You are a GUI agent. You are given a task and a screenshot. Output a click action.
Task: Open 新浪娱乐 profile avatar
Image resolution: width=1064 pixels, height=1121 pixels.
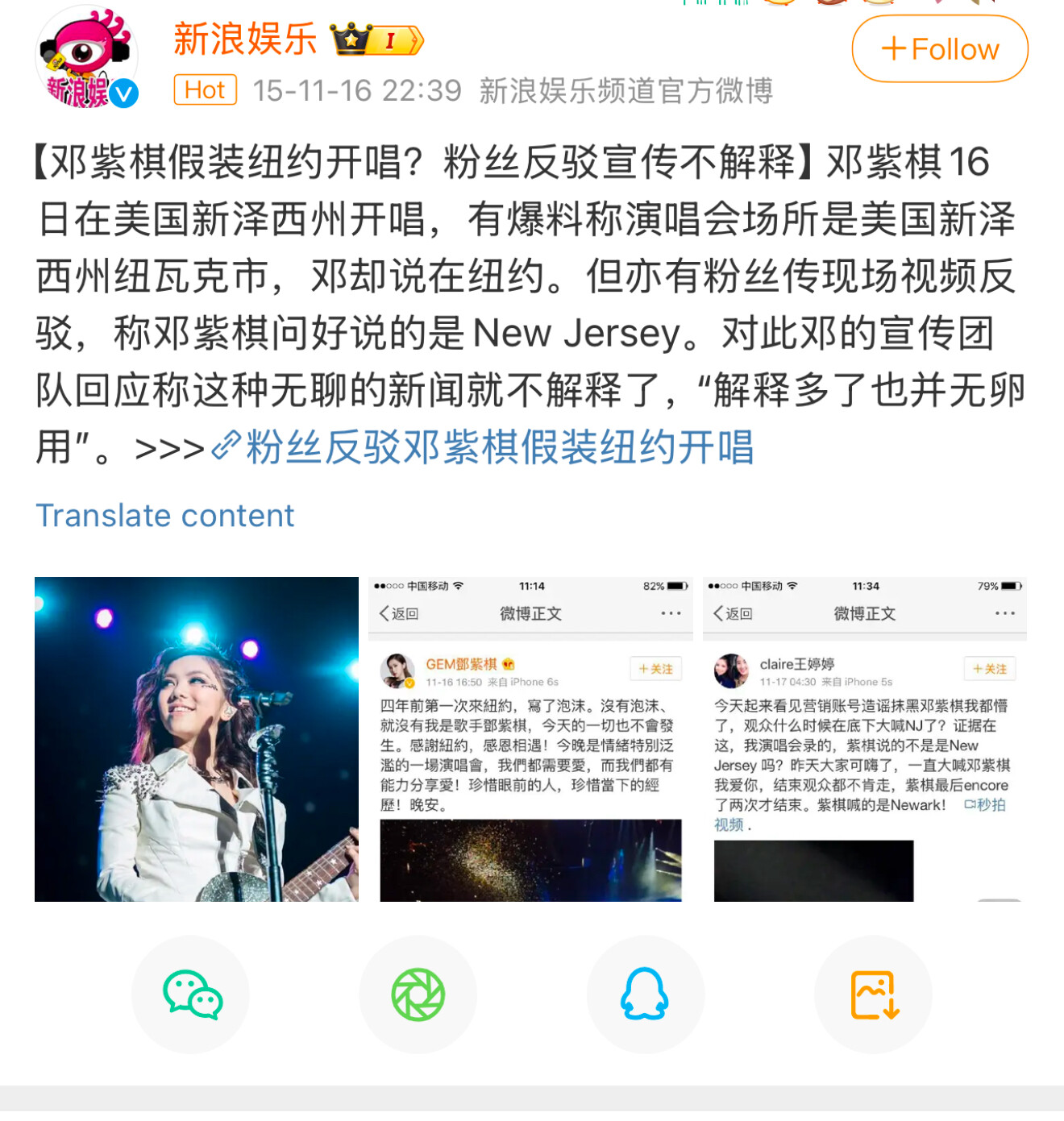click(87, 58)
